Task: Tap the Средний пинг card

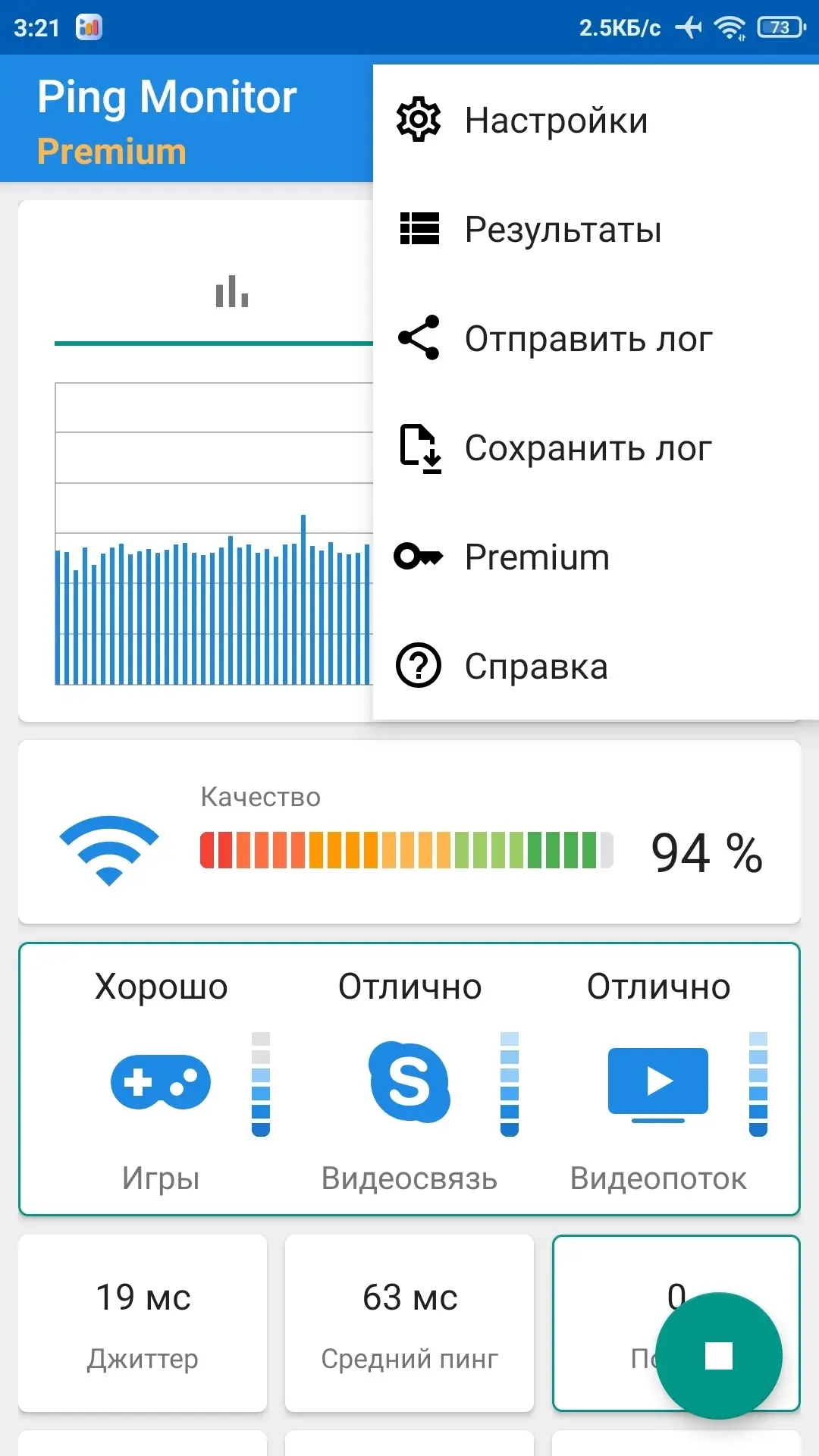Action: click(409, 1323)
